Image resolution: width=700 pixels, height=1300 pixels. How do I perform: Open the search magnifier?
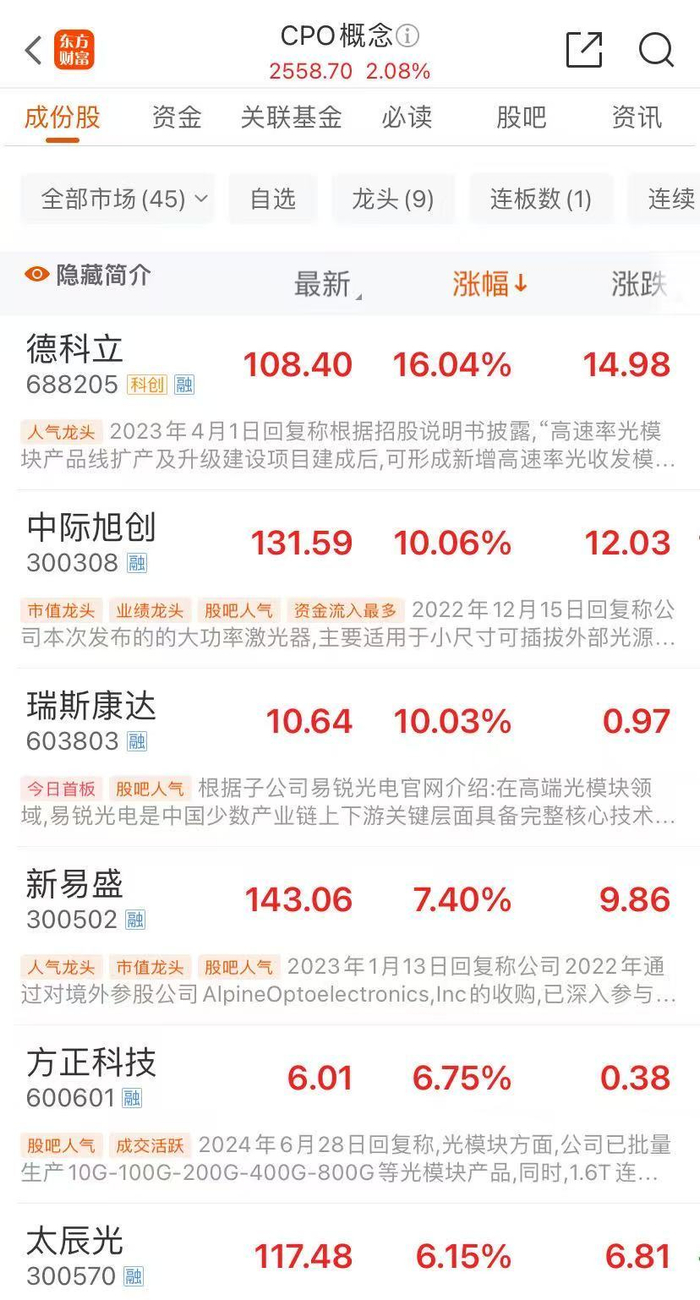coord(656,49)
